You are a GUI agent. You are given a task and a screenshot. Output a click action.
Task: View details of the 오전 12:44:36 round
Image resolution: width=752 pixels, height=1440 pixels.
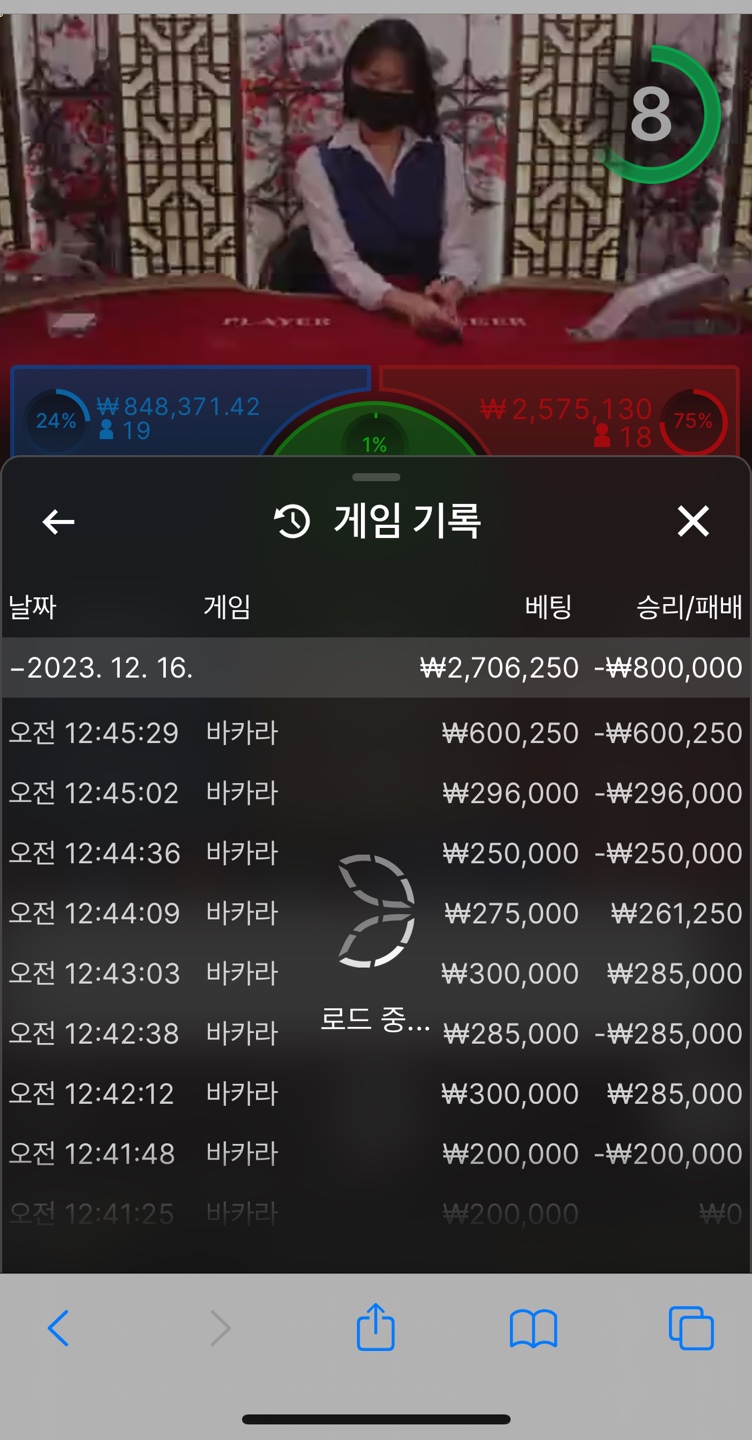point(376,853)
